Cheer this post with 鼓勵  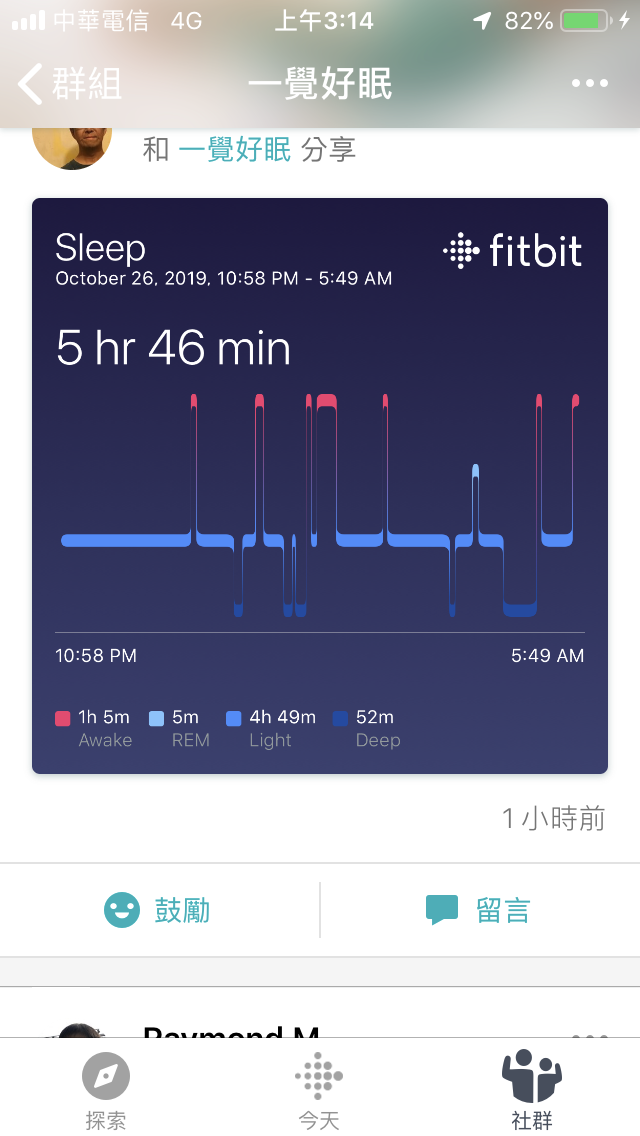point(158,910)
